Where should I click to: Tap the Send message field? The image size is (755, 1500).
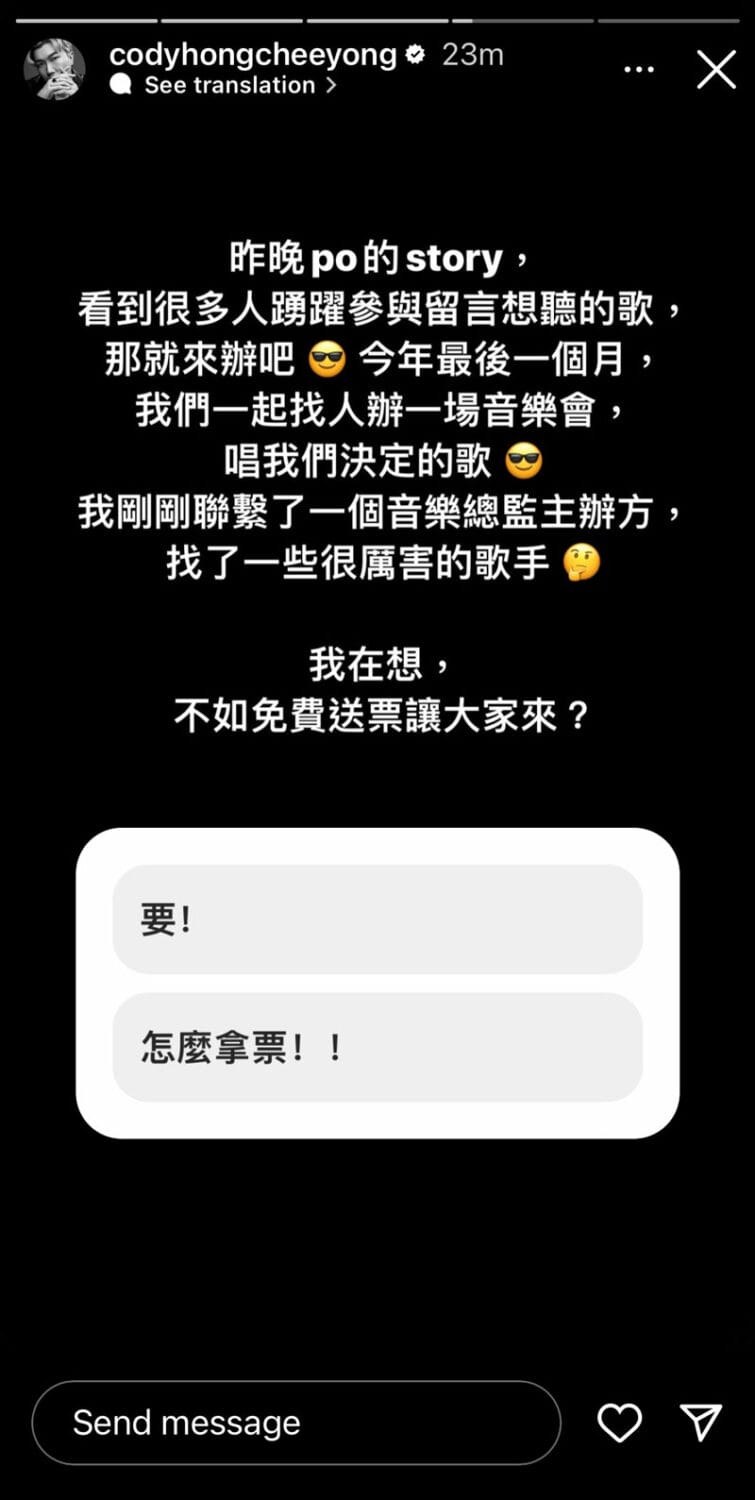click(296, 1423)
